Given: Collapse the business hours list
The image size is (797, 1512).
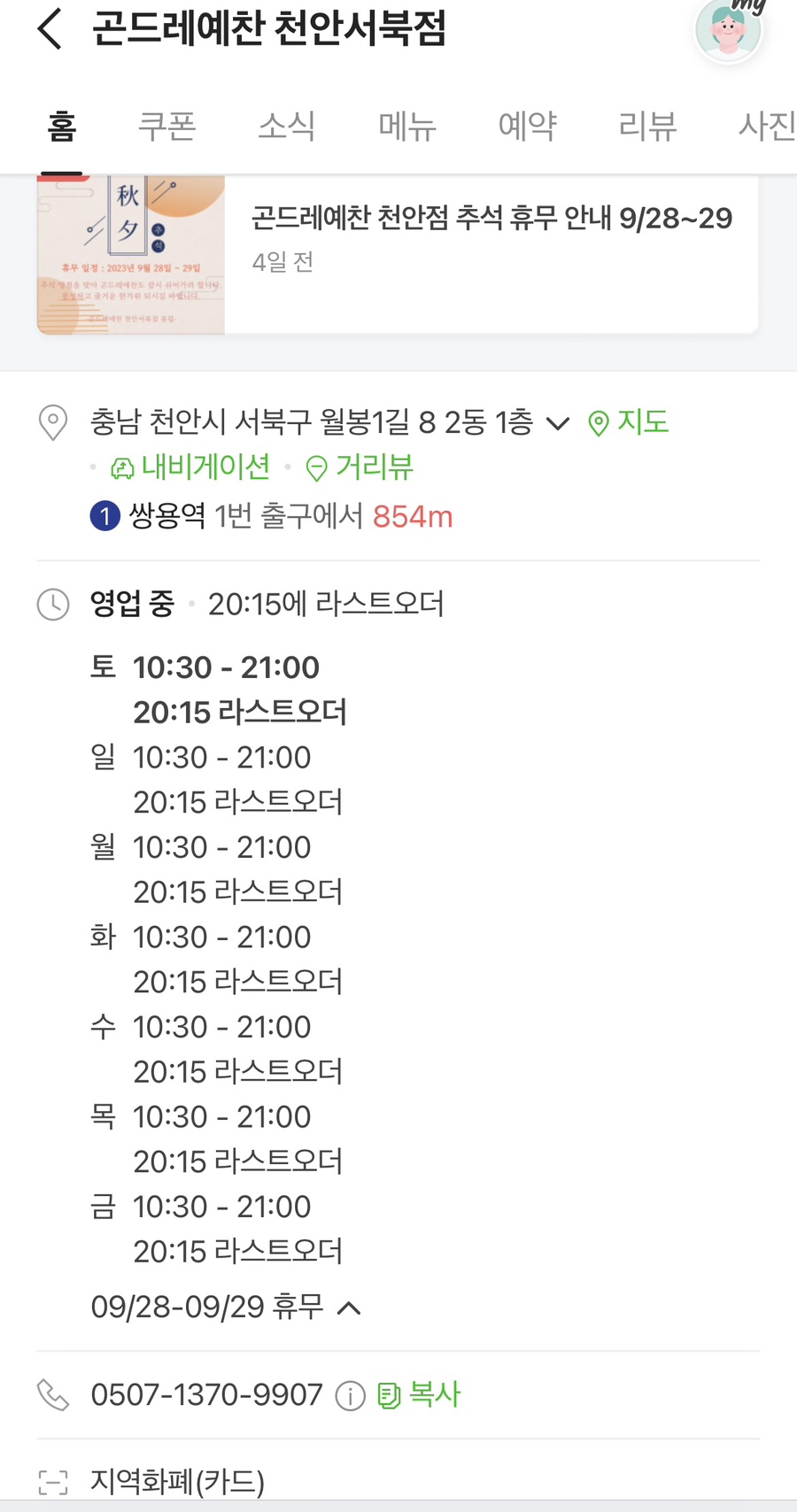Looking at the screenshot, I should [350, 1308].
